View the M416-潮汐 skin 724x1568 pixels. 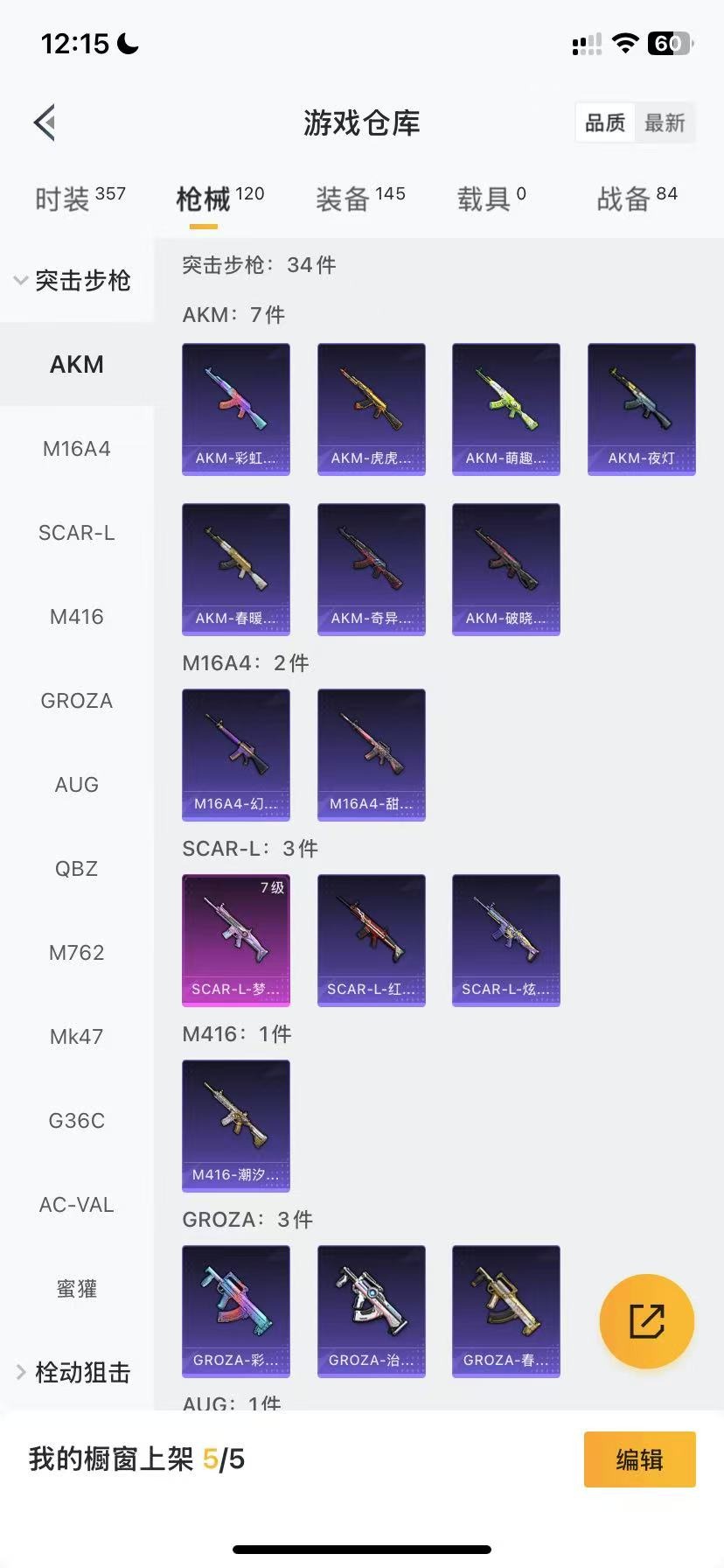[236, 1125]
